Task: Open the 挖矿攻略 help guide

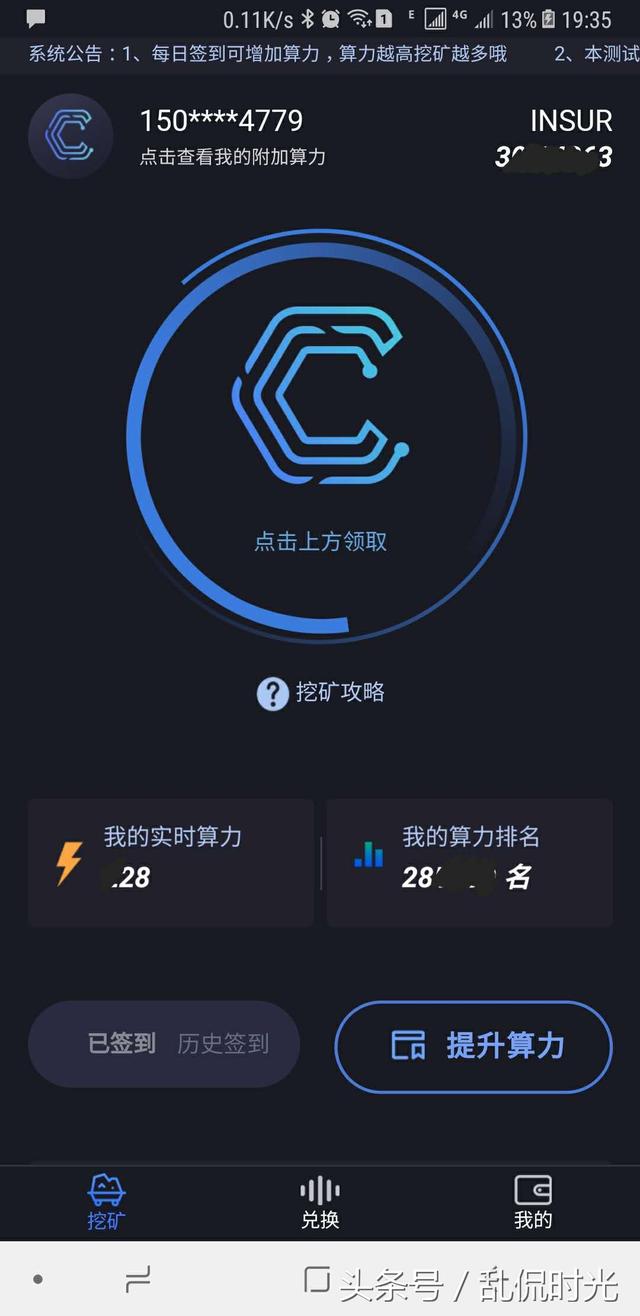Action: coord(321,692)
